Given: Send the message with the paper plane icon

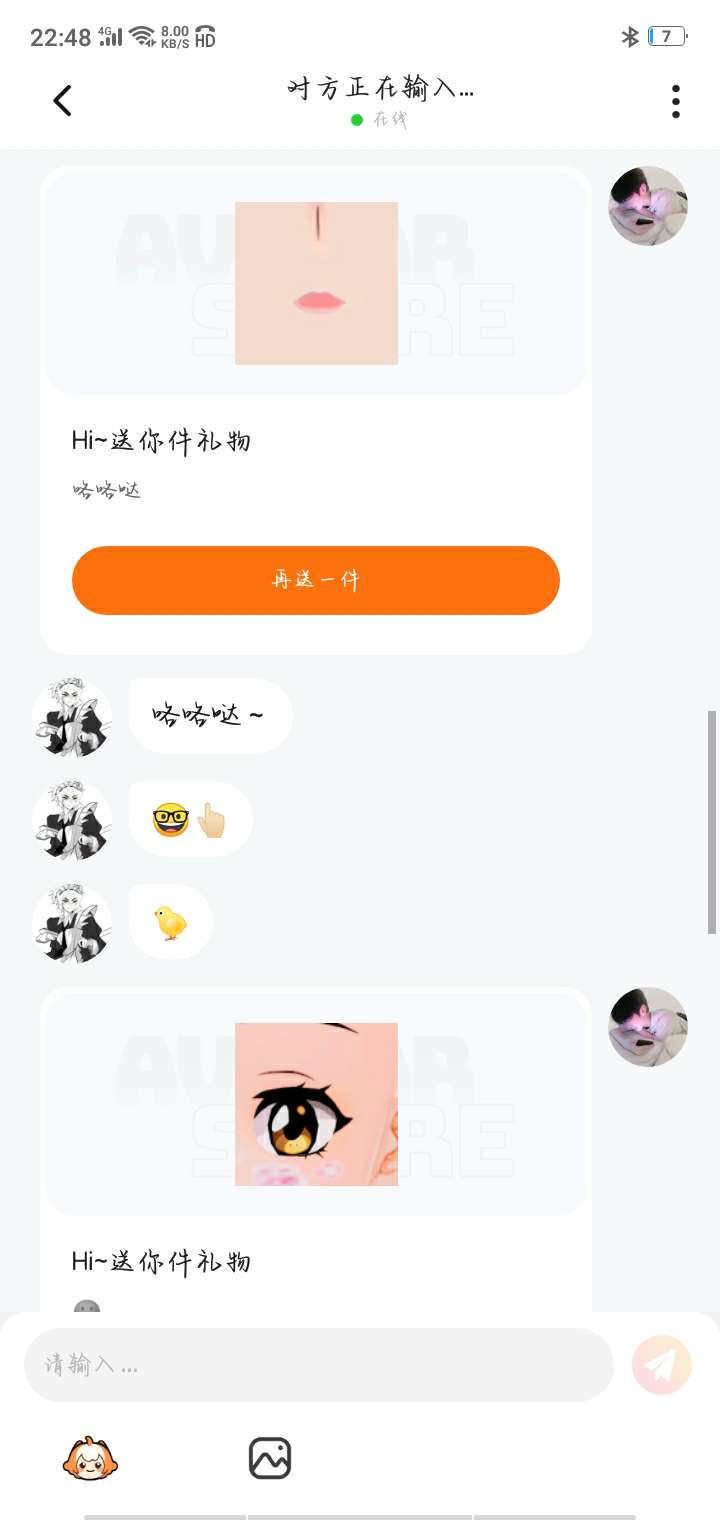Looking at the screenshot, I should tap(662, 1364).
